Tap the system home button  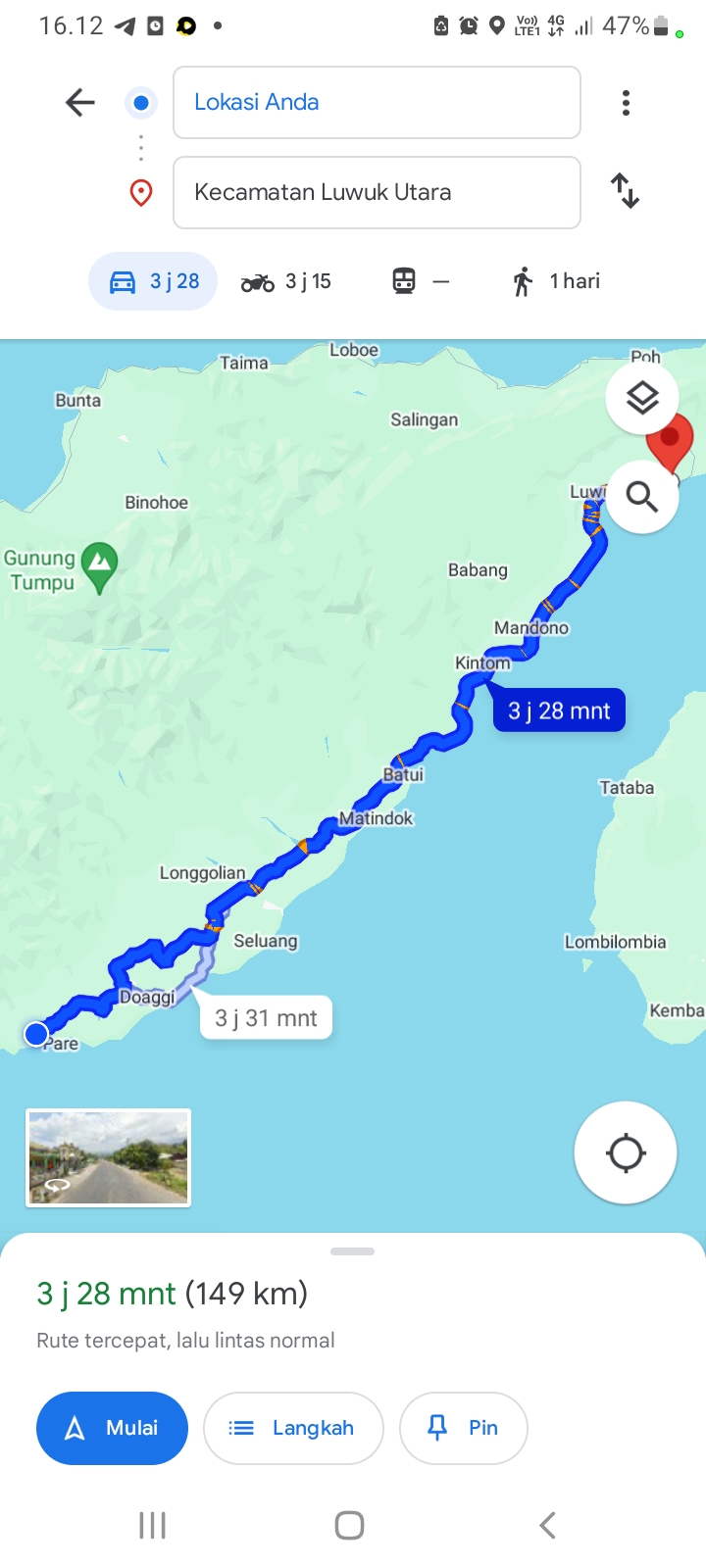click(x=350, y=1525)
